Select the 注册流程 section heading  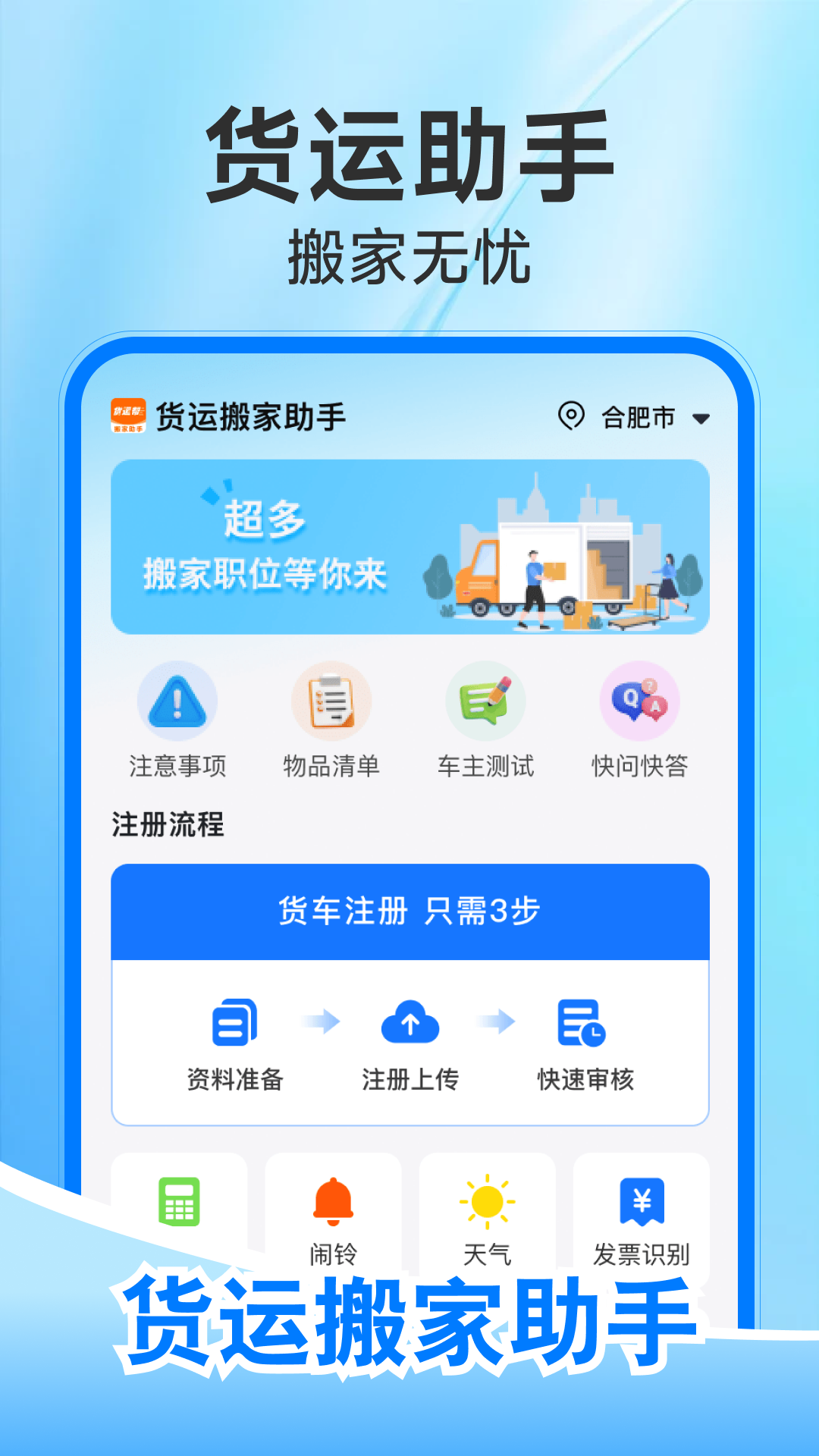(168, 827)
